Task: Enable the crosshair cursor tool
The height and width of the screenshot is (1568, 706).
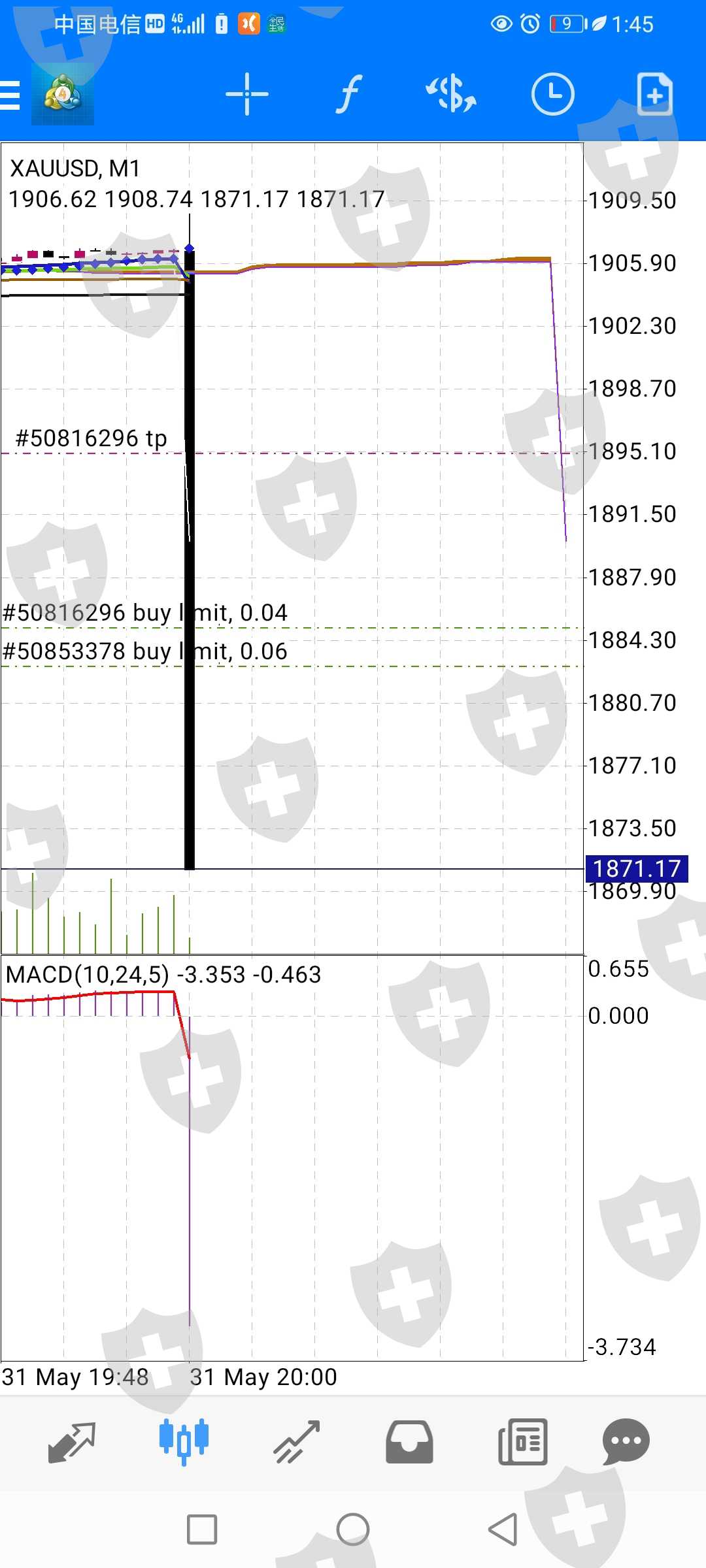Action: [x=246, y=95]
